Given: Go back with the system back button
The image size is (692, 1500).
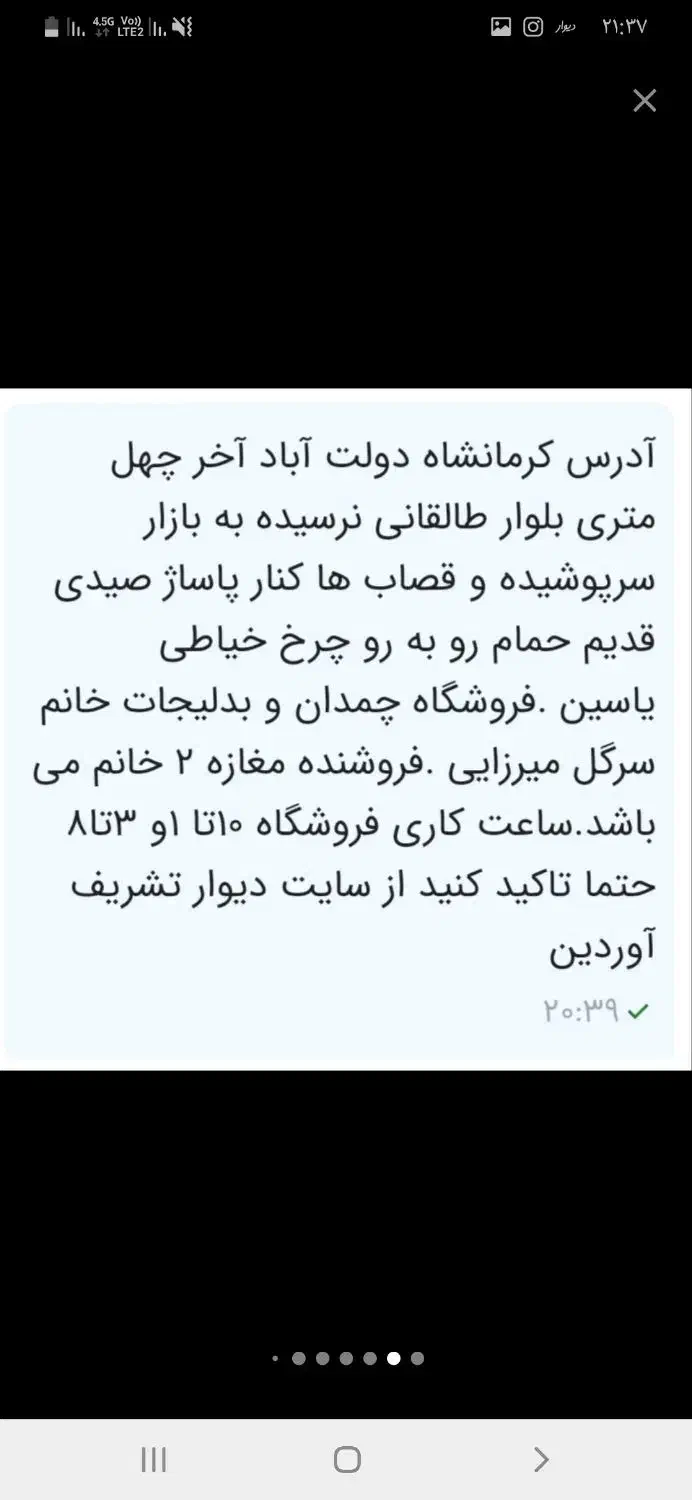Looking at the screenshot, I should click(x=541, y=1460).
